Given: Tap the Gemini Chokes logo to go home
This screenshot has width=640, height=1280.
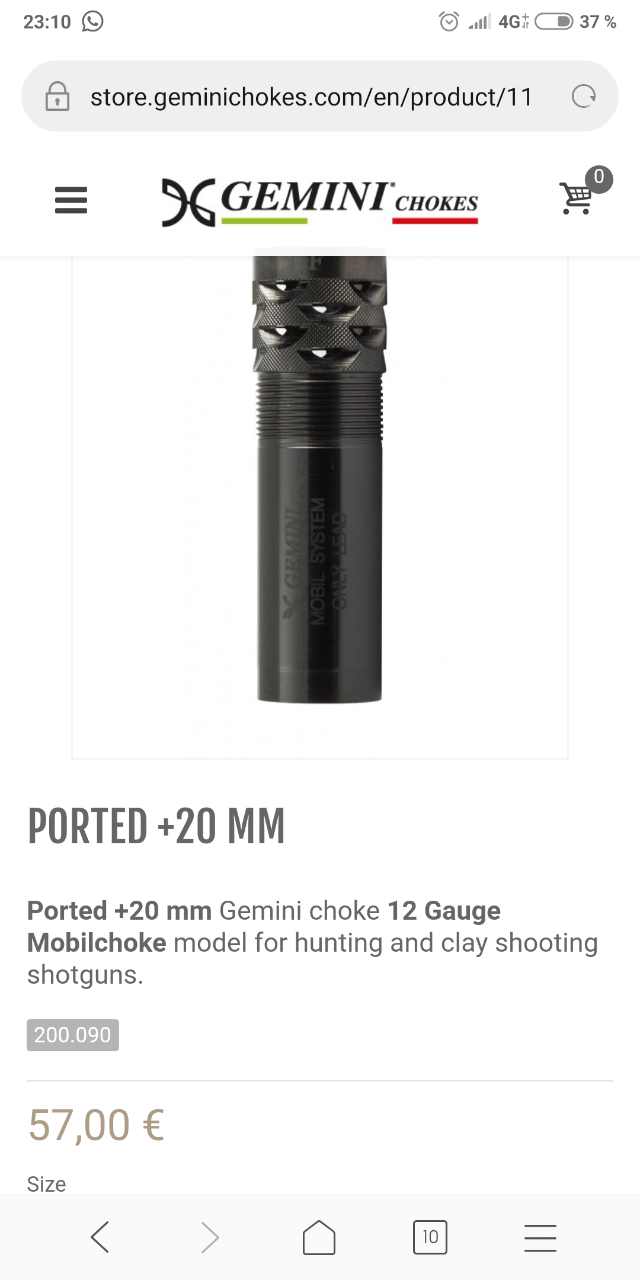Looking at the screenshot, I should coord(319,199).
